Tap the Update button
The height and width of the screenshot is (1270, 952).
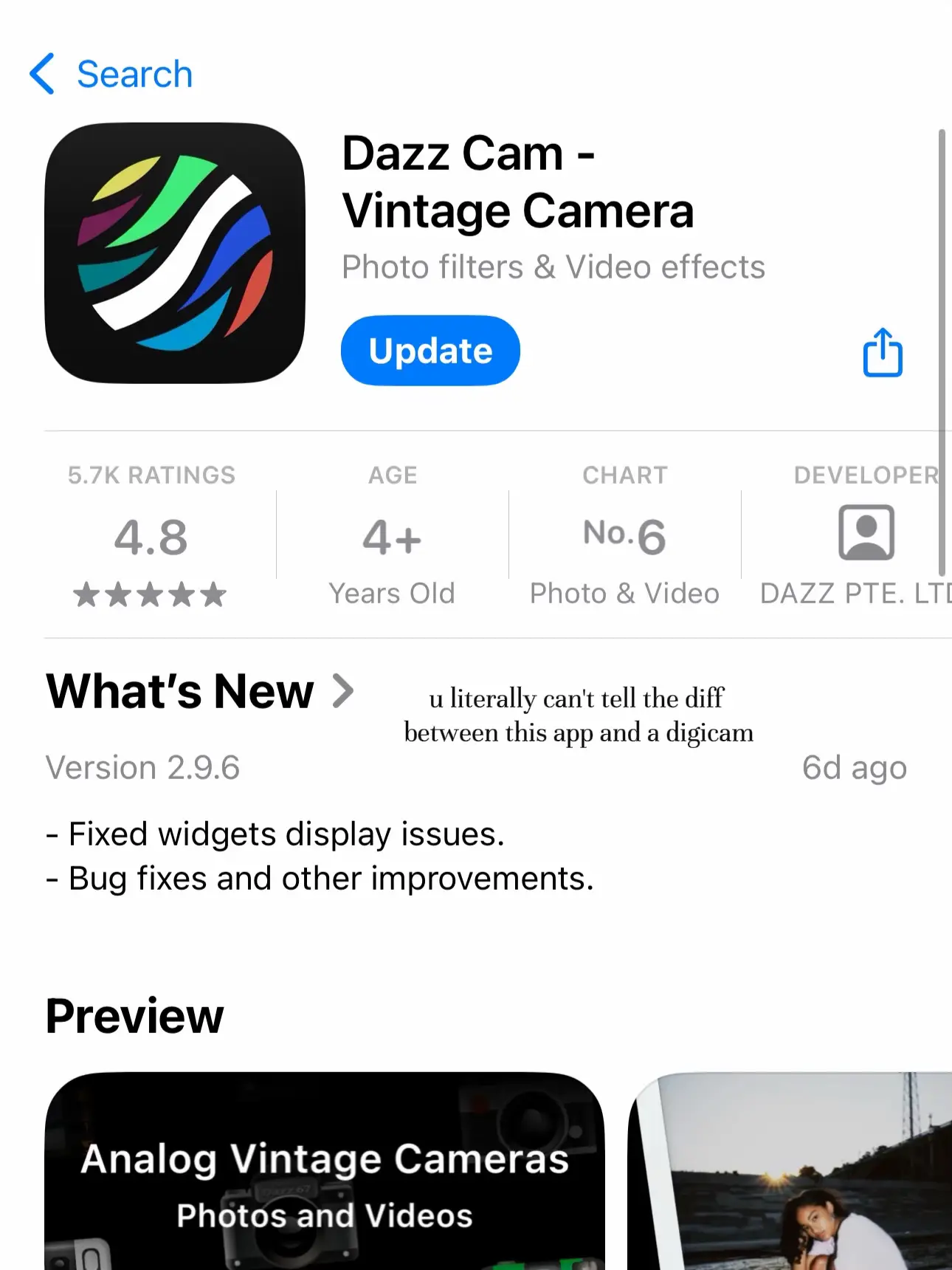tap(430, 351)
